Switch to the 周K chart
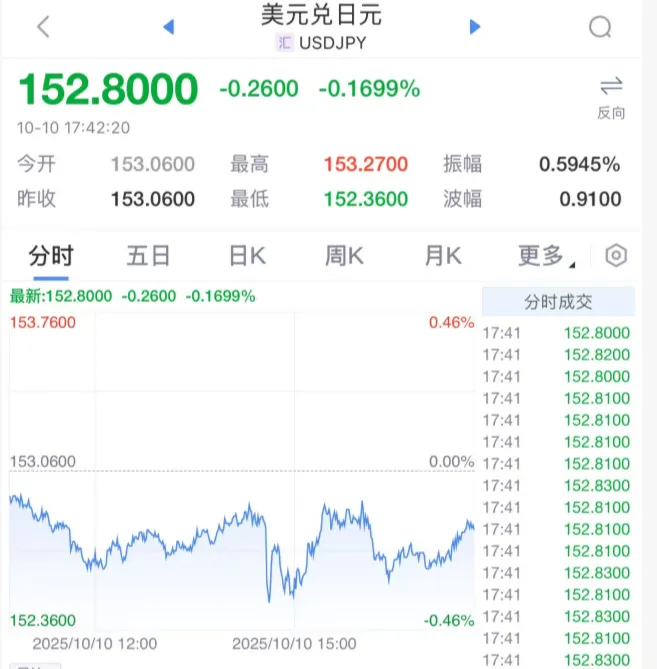Image resolution: width=657 pixels, height=669 pixels. [345, 256]
